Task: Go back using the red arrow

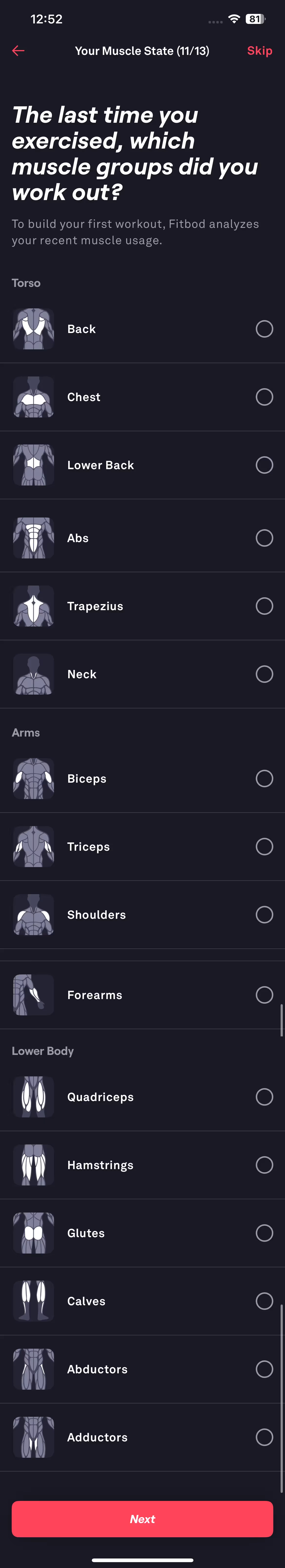Action: (x=18, y=51)
